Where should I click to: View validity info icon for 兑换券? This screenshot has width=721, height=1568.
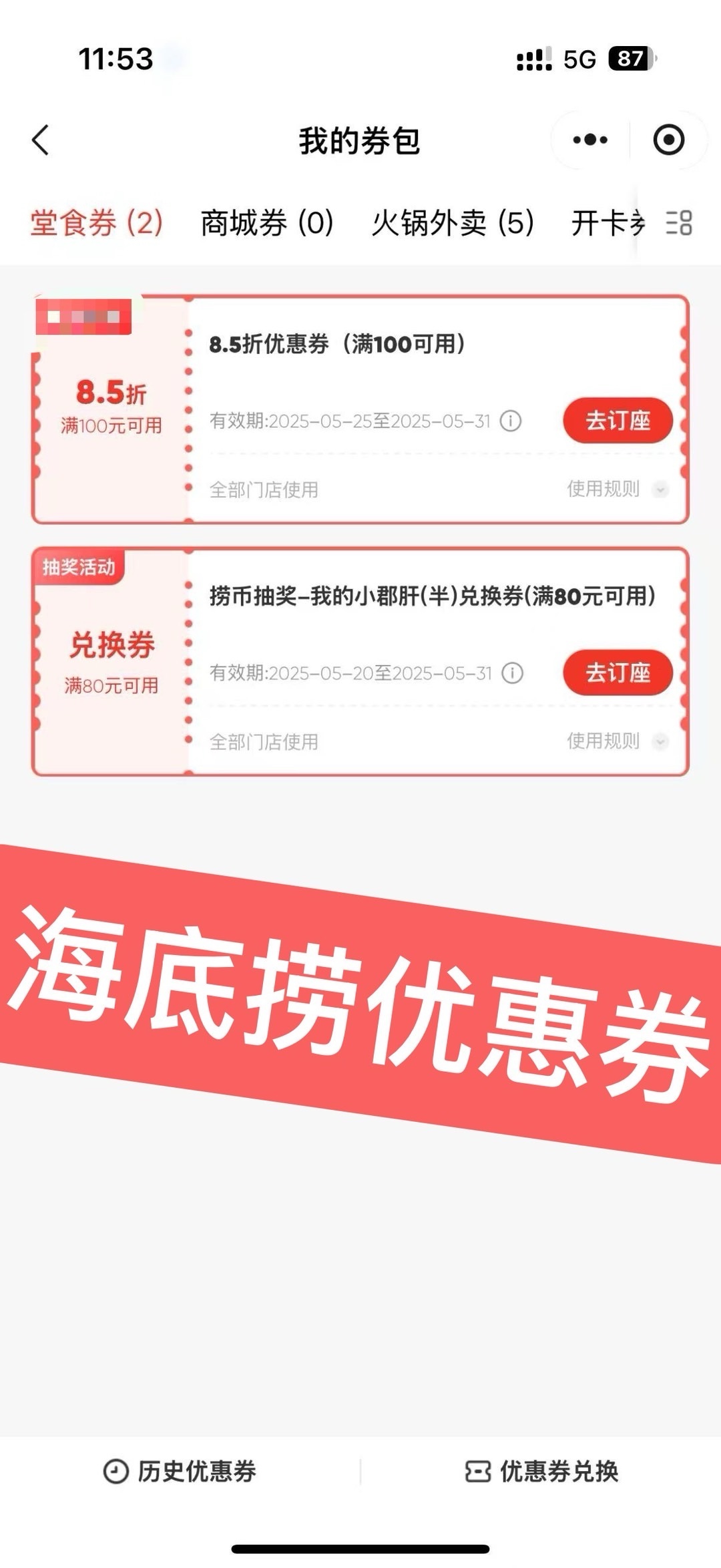pyautogui.click(x=512, y=672)
